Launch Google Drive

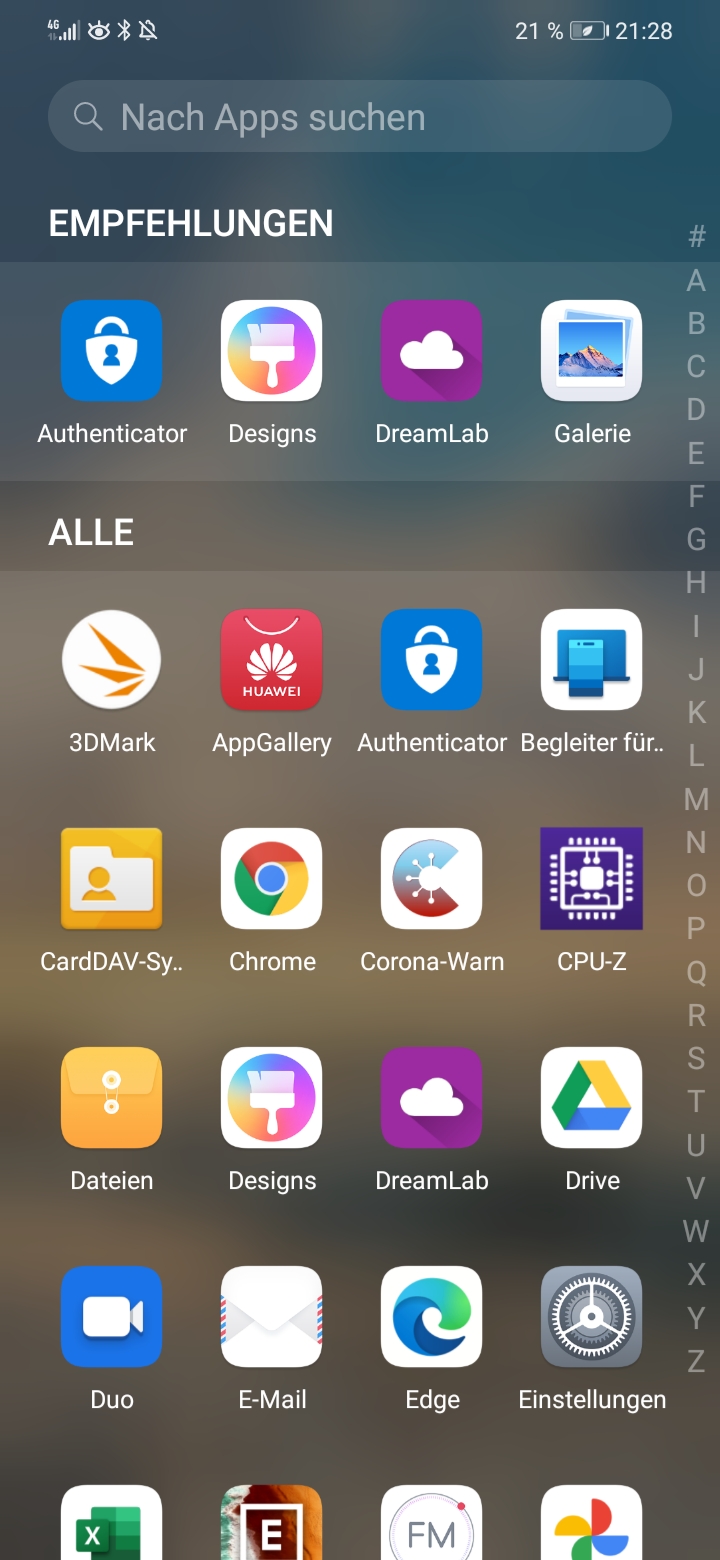pyautogui.click(x=591, y=1098)
